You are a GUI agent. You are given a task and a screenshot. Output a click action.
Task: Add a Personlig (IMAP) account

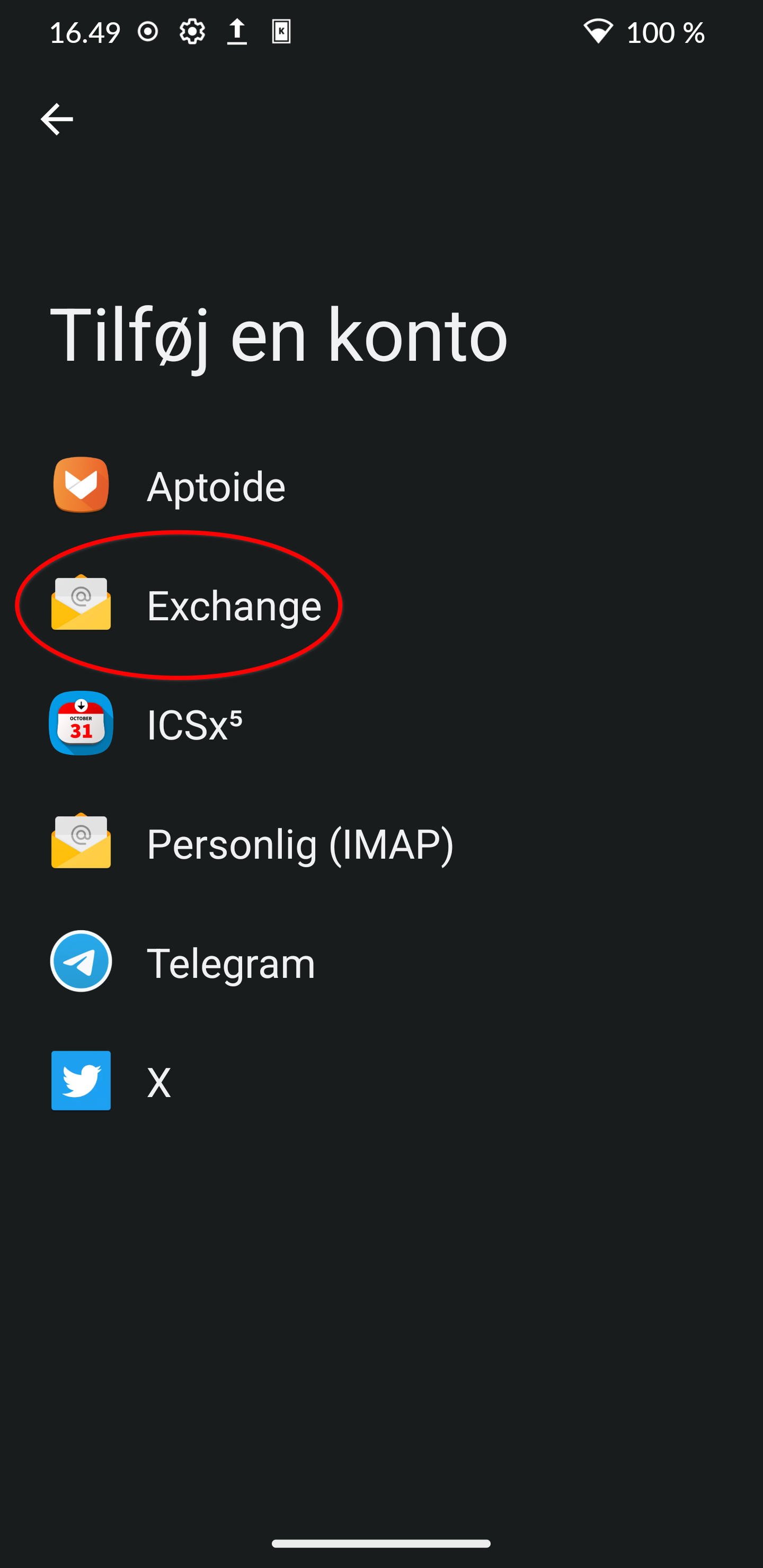point(381,843)
